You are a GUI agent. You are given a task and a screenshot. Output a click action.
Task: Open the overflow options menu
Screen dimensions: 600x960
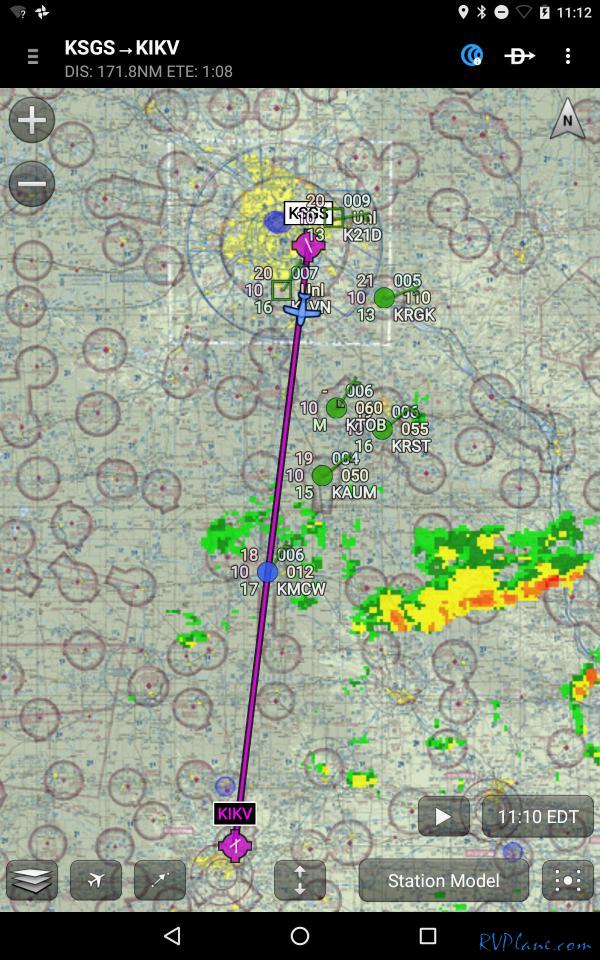tap(568, 56)
